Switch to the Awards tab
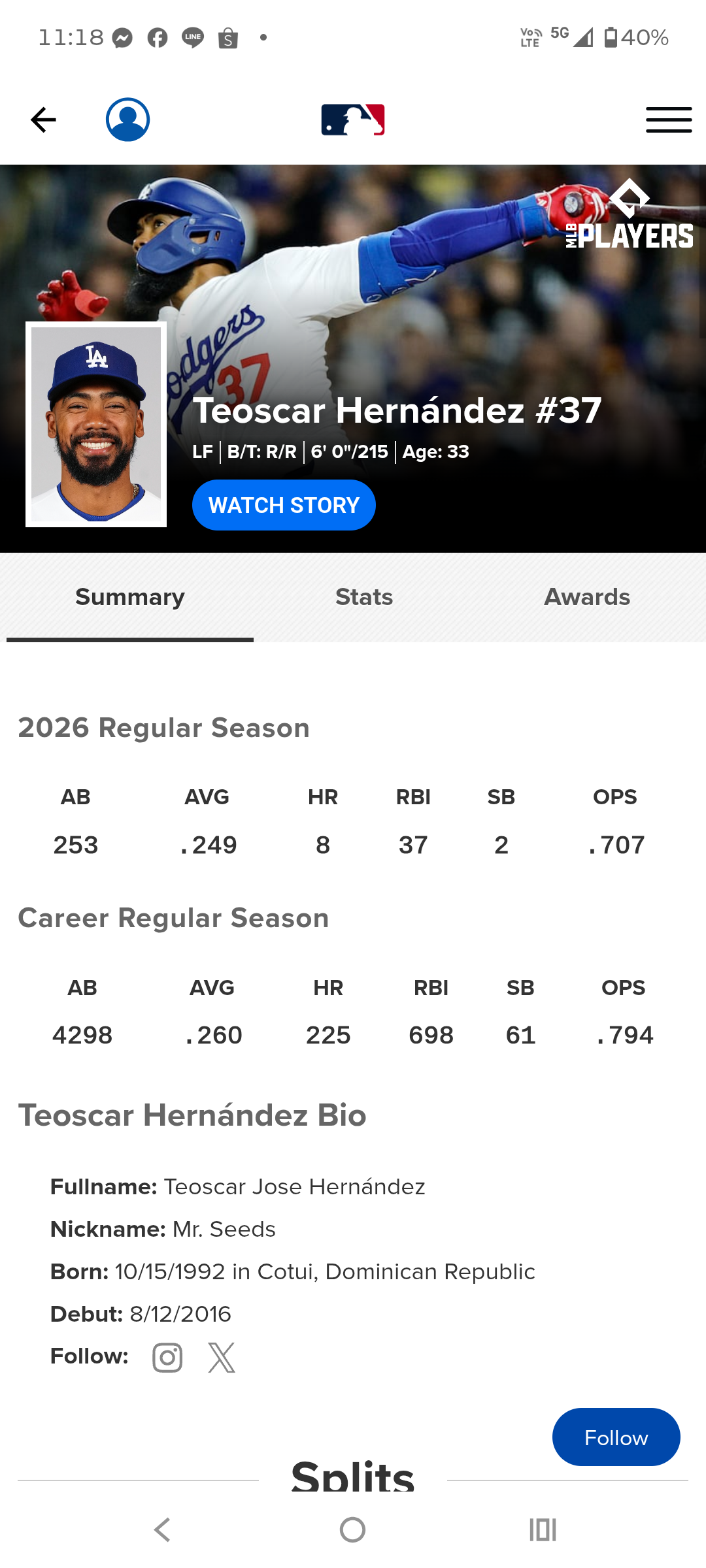 click(587, 597)
